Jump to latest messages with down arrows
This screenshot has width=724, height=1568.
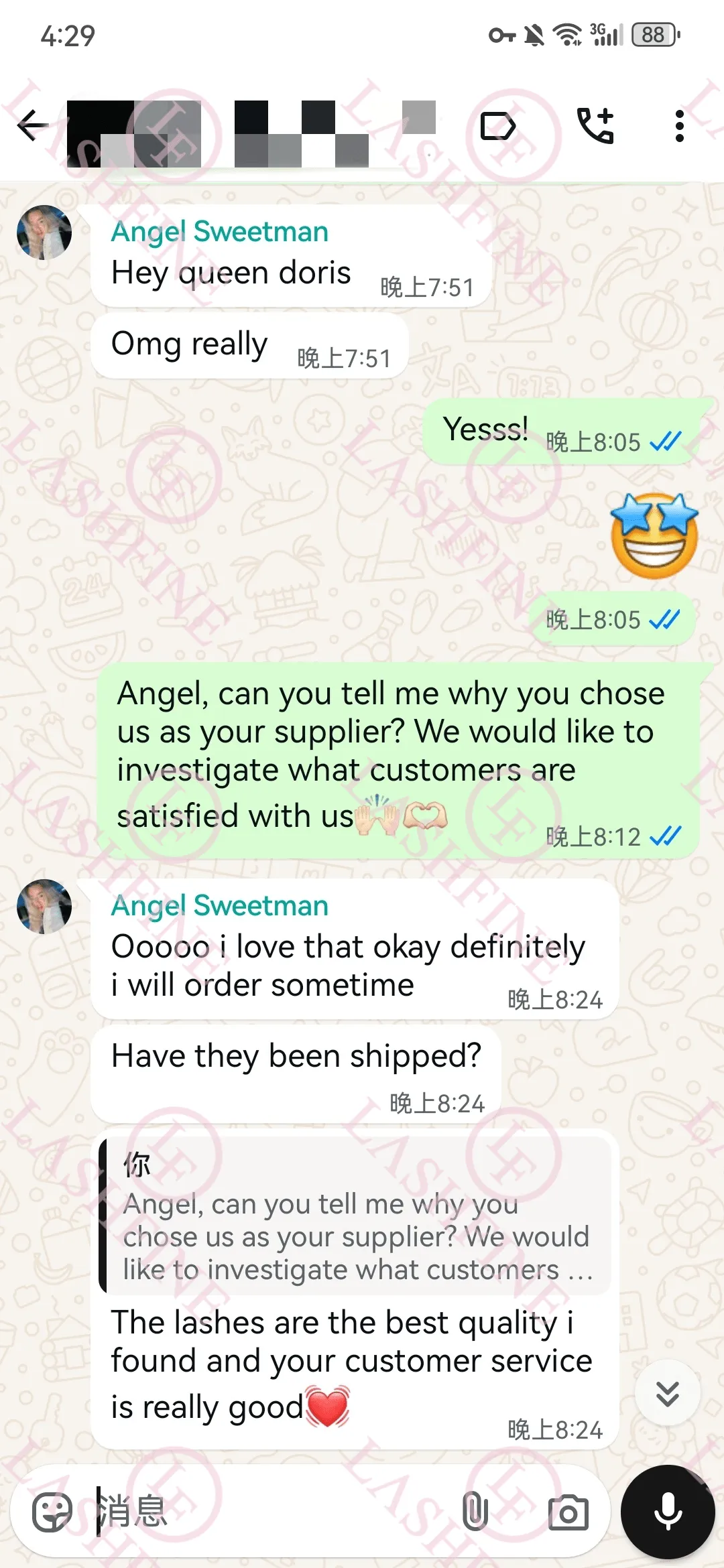(x=667, y=1394)
